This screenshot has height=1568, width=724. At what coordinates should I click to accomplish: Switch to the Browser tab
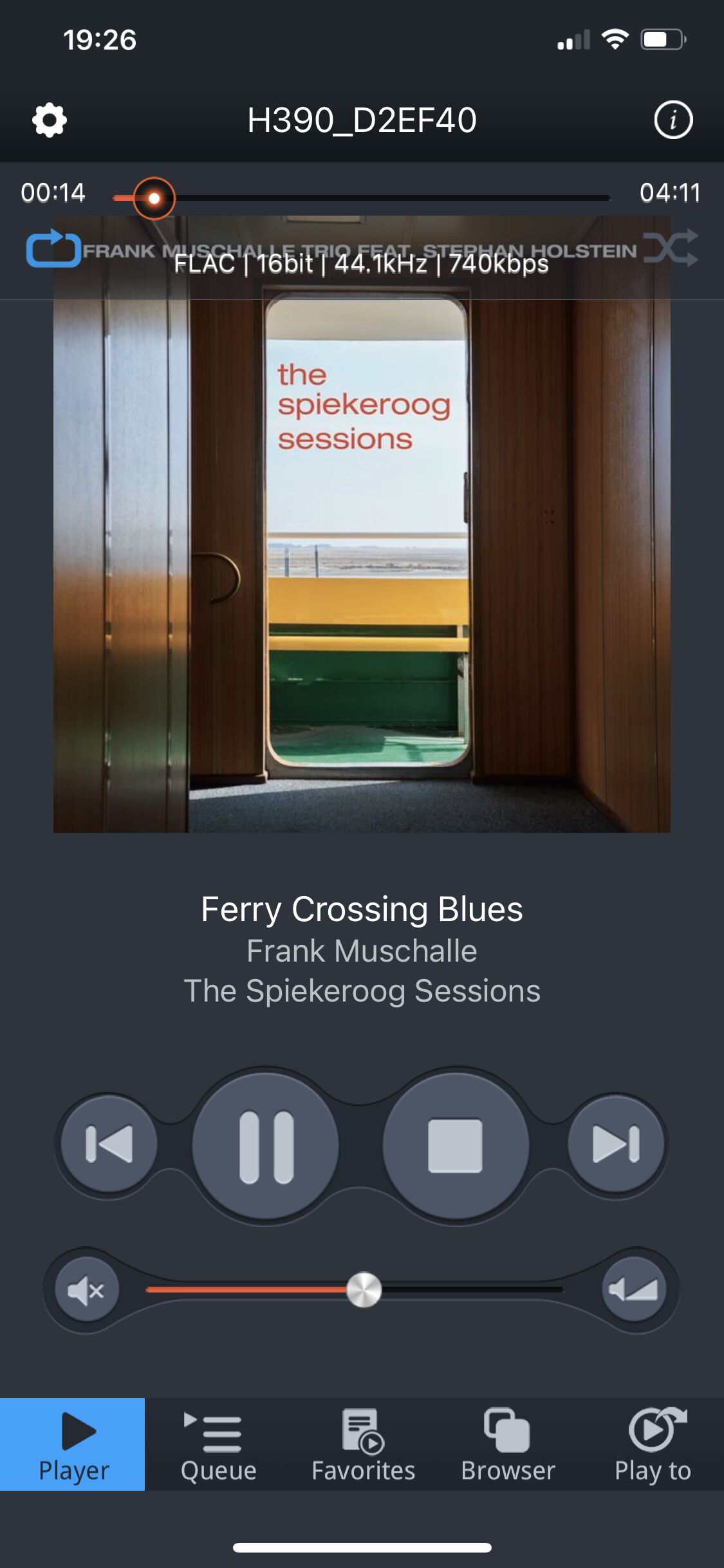tap(508, 1444)
